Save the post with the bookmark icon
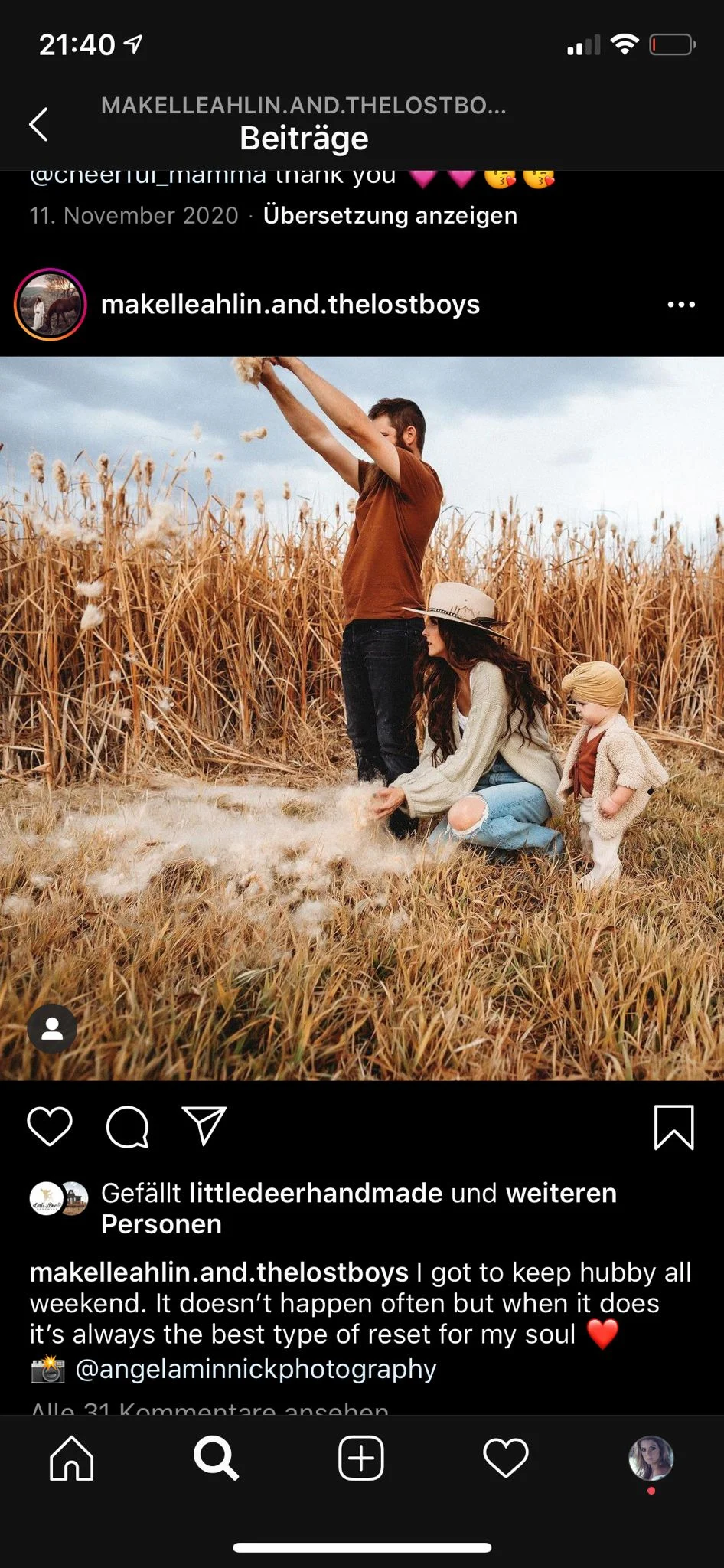 coord(673,1127)
